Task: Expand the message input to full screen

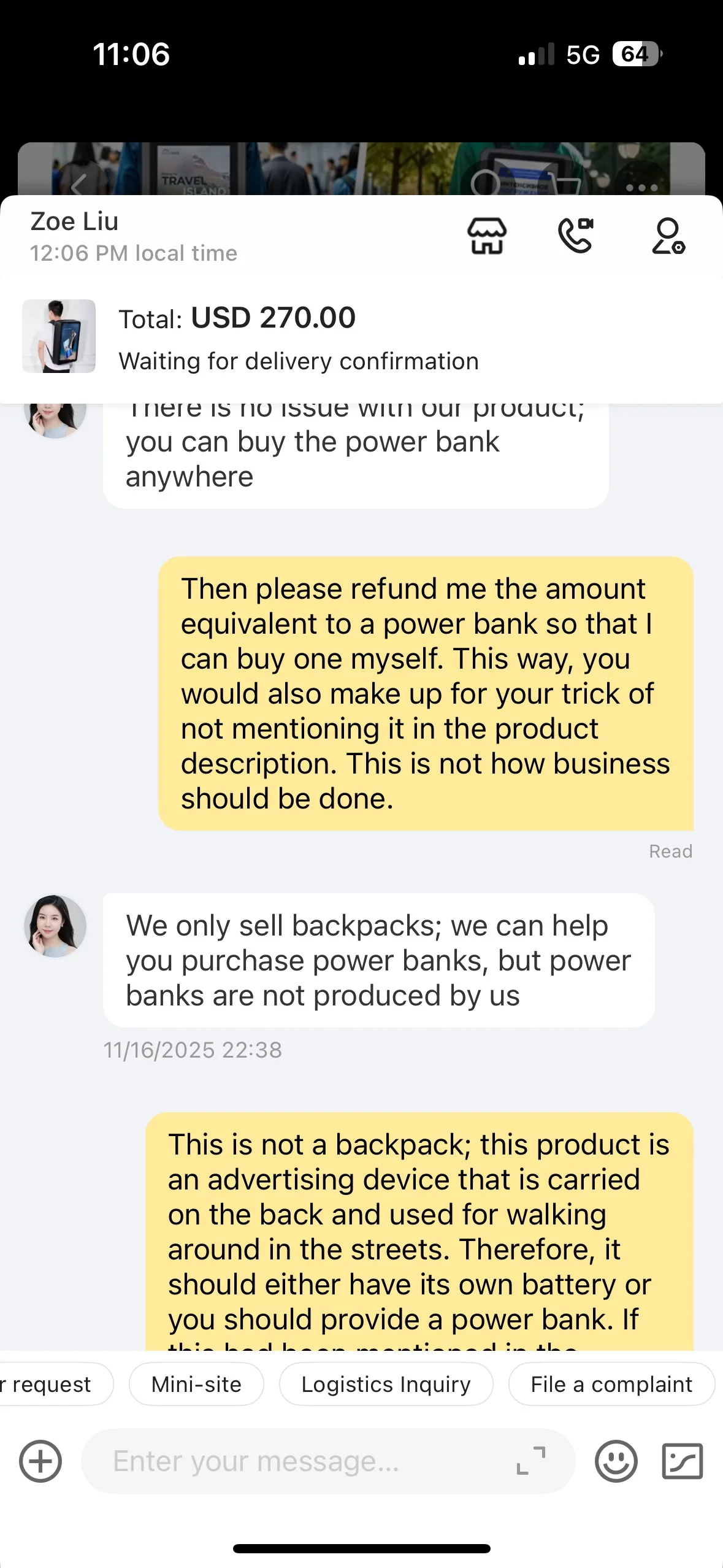Action: pyautogui.click(x=531, y=1461)
